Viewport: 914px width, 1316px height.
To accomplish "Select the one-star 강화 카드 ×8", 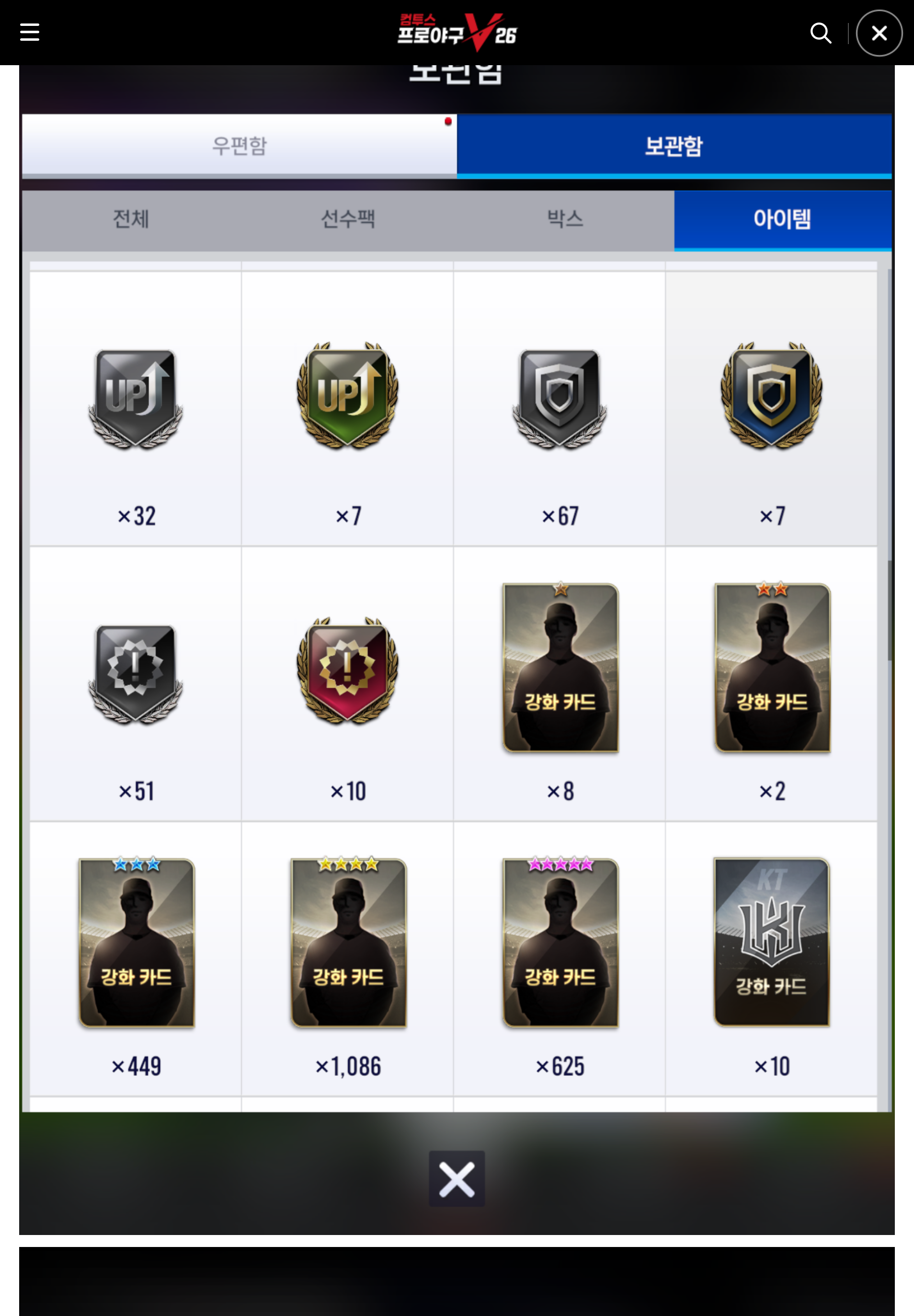I will 560,683.
